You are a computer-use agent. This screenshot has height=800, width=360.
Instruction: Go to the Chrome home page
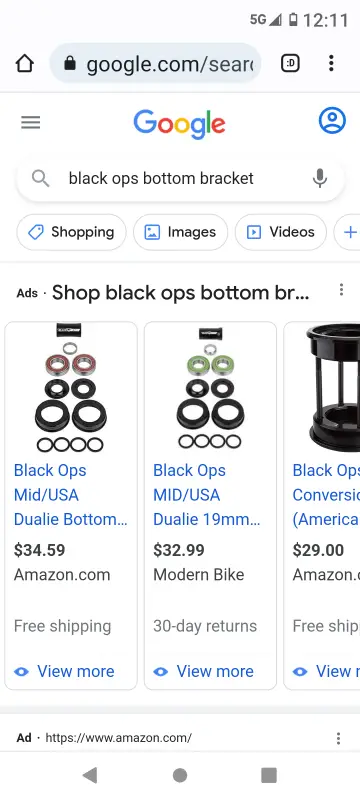24,64
